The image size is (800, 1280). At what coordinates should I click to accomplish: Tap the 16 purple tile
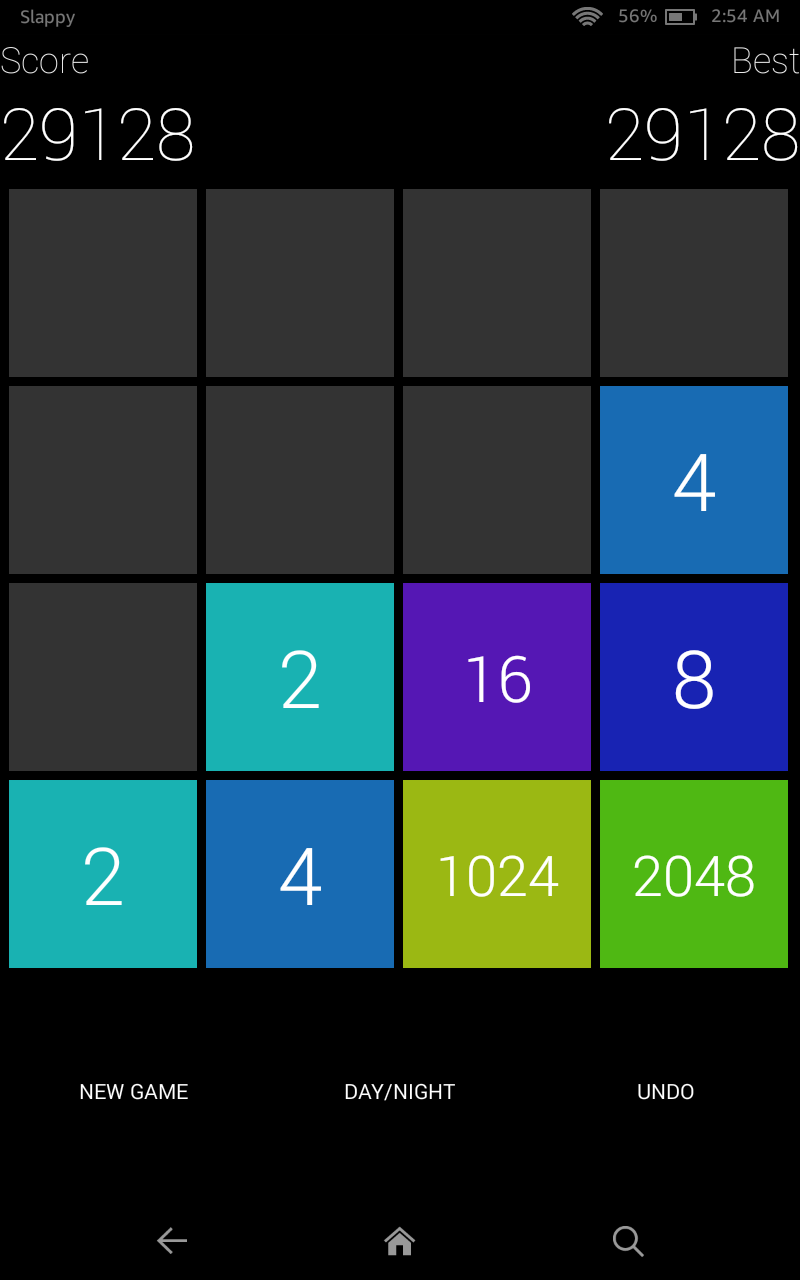click(x=496, y=677)
